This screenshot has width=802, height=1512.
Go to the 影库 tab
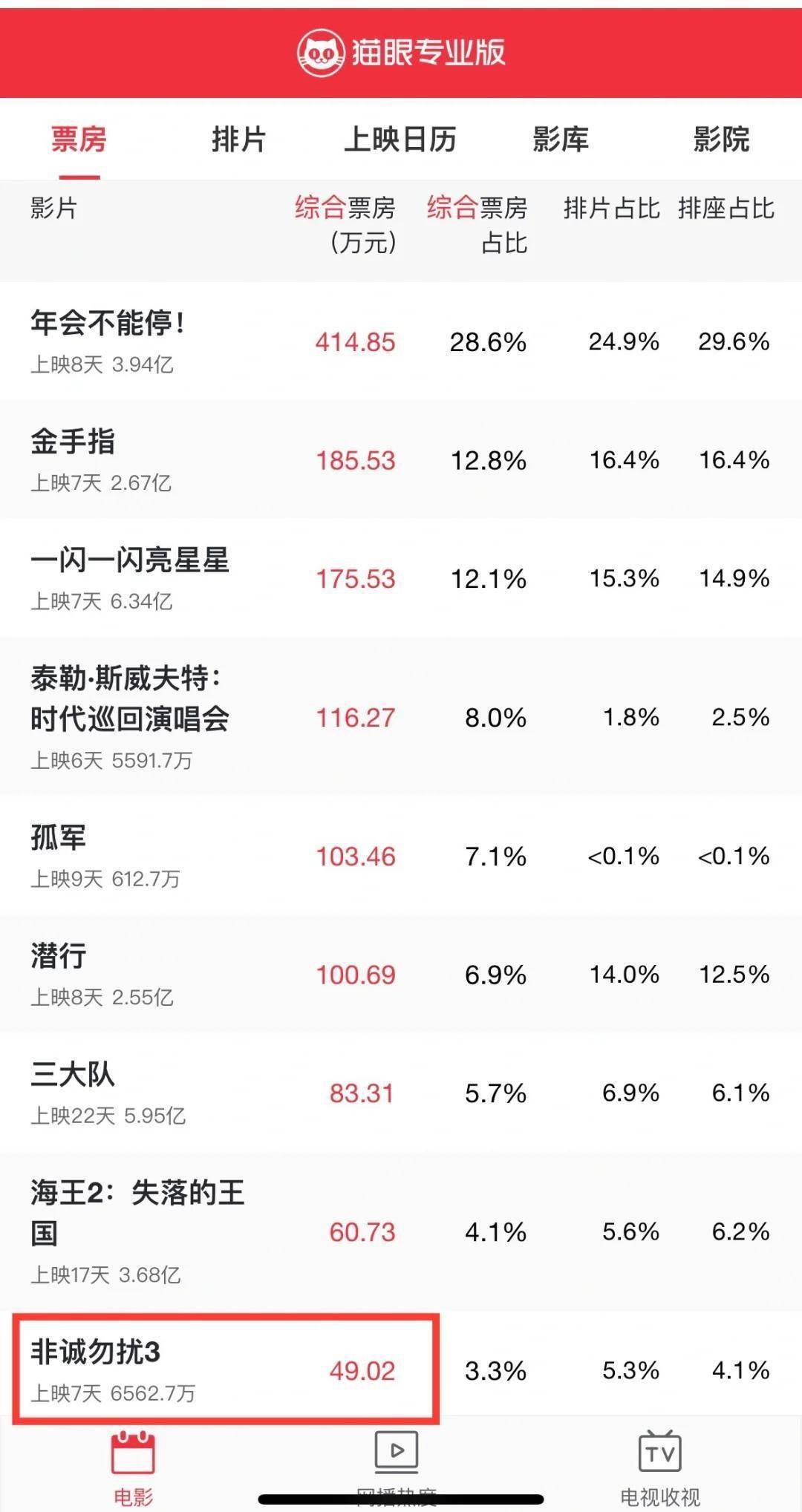tap(561, 139)
